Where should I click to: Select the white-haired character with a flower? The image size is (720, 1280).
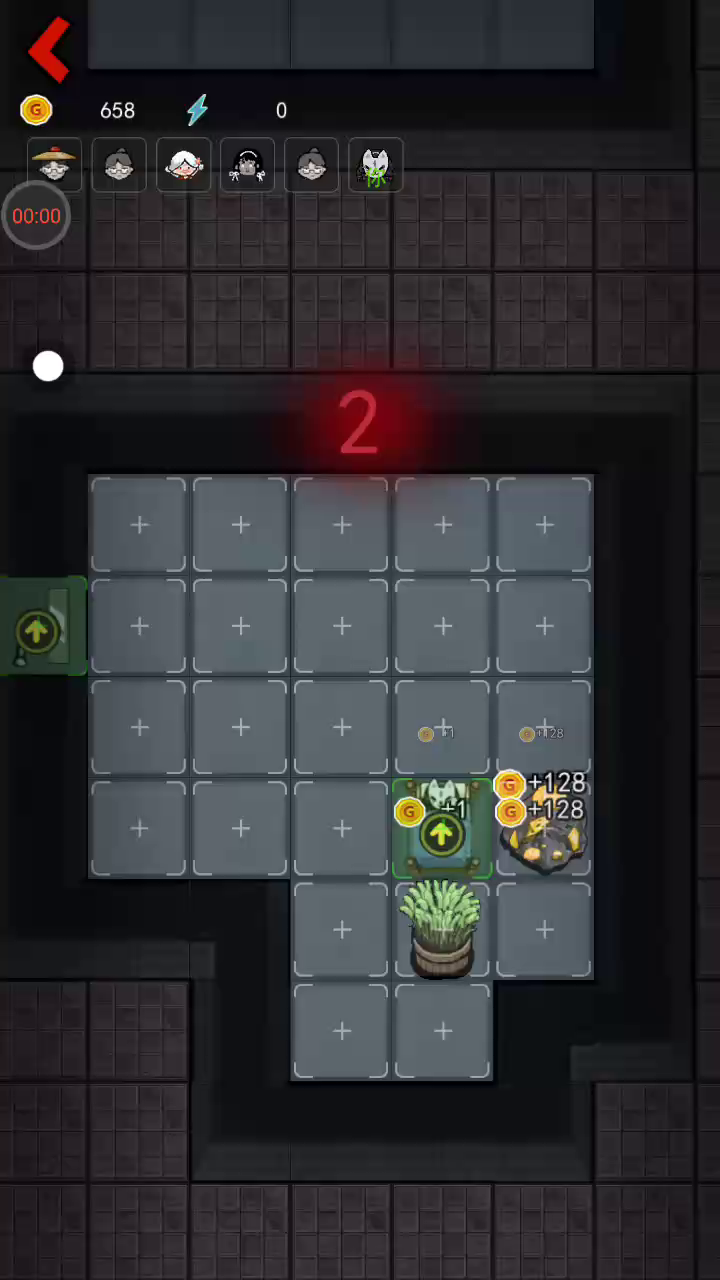183,165
